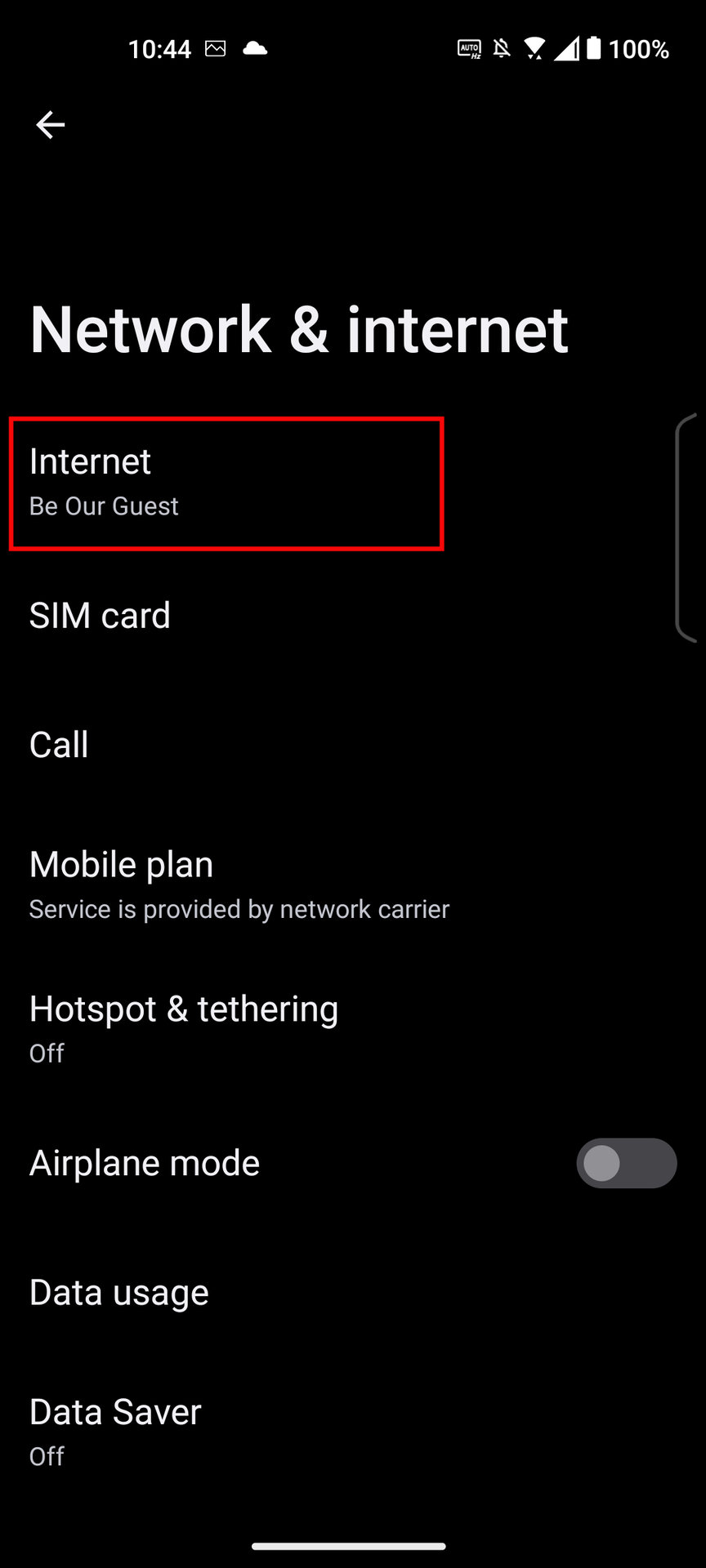The height and width of the screenshot is (1568, 706).
Task: Open Hotspot & tethering settings
Action: point(184,1028)
